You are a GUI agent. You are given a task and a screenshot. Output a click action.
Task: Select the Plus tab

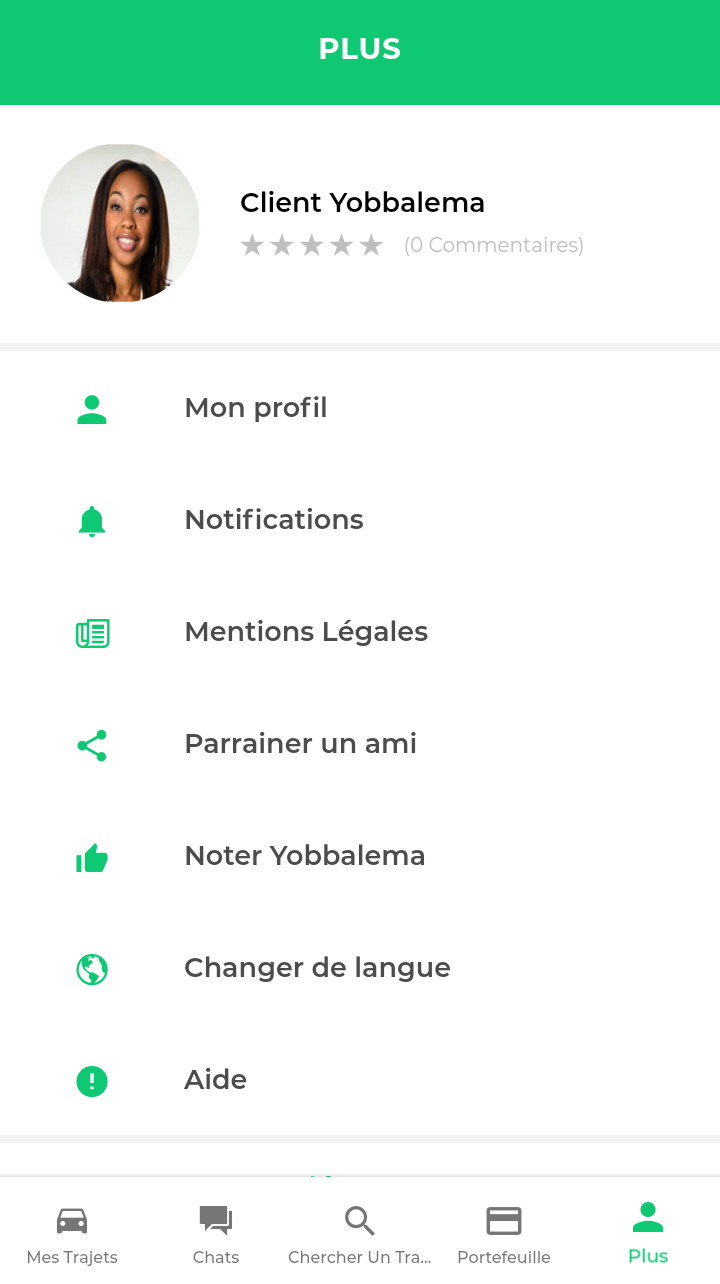click(x=648, y=1232)
